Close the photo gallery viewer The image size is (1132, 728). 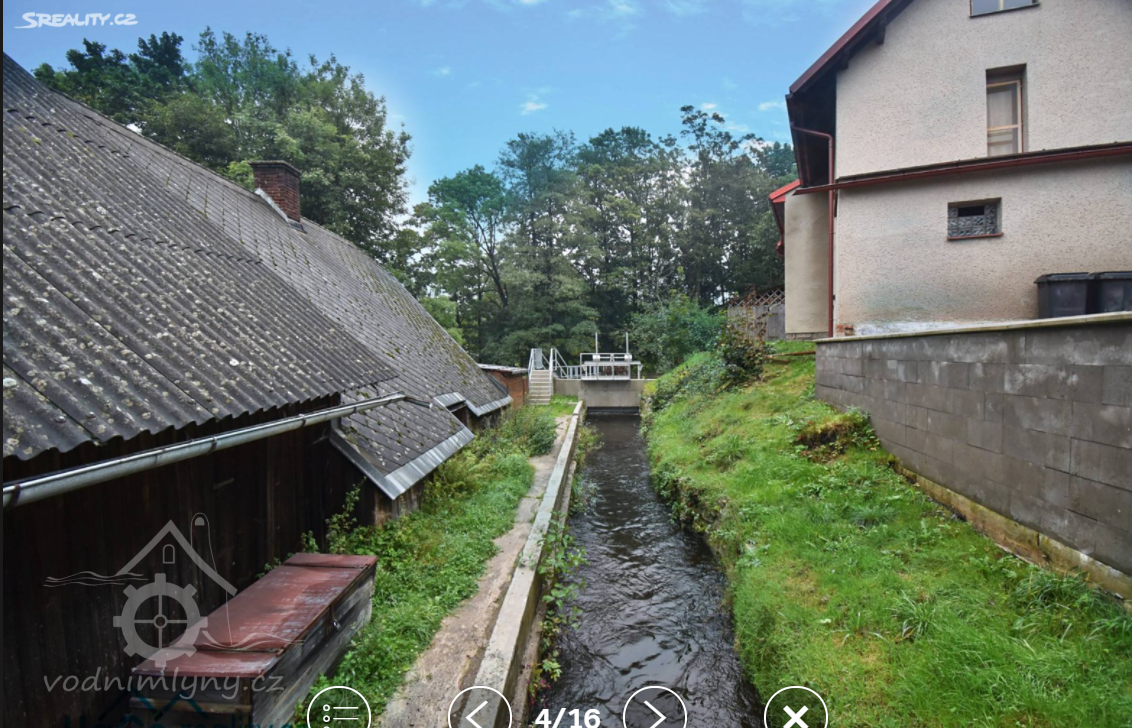(x=795, y=713)
